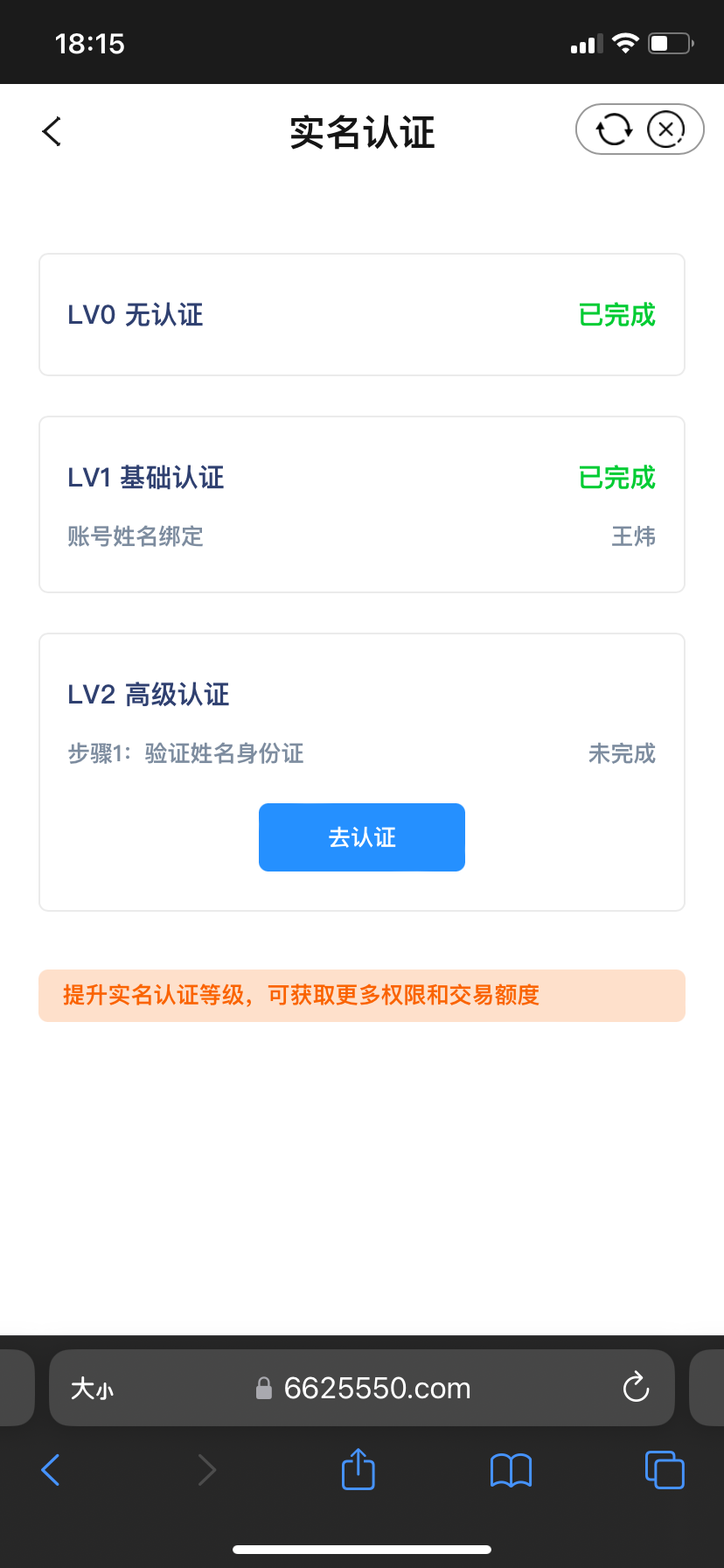Tap 账号姓名绑定 text on LV1 card
Viewport: 724px width, 1568px height.
point(136,536)
